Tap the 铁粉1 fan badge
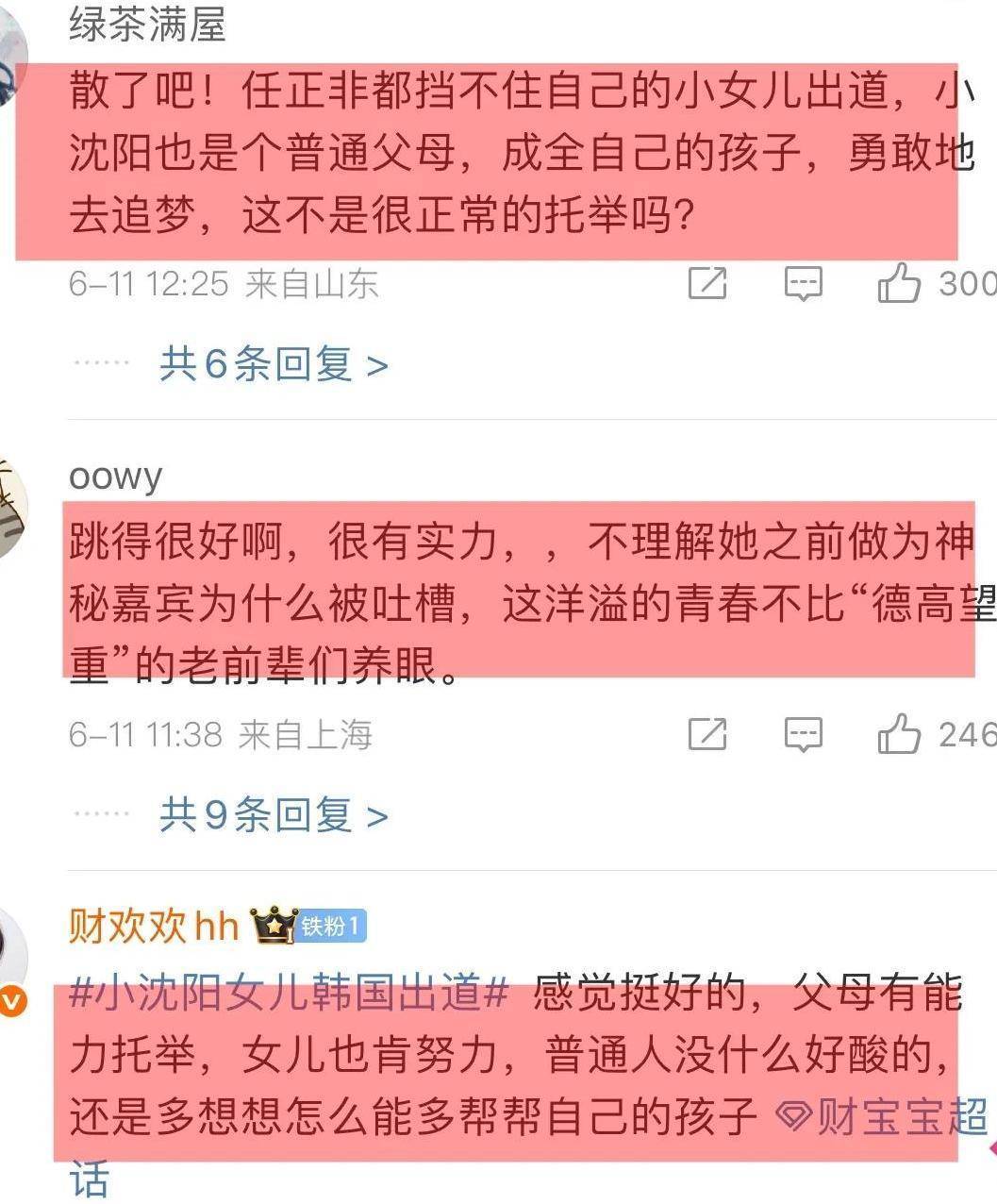This screenshot has width=997, height=1204. [x=331, y=927]
